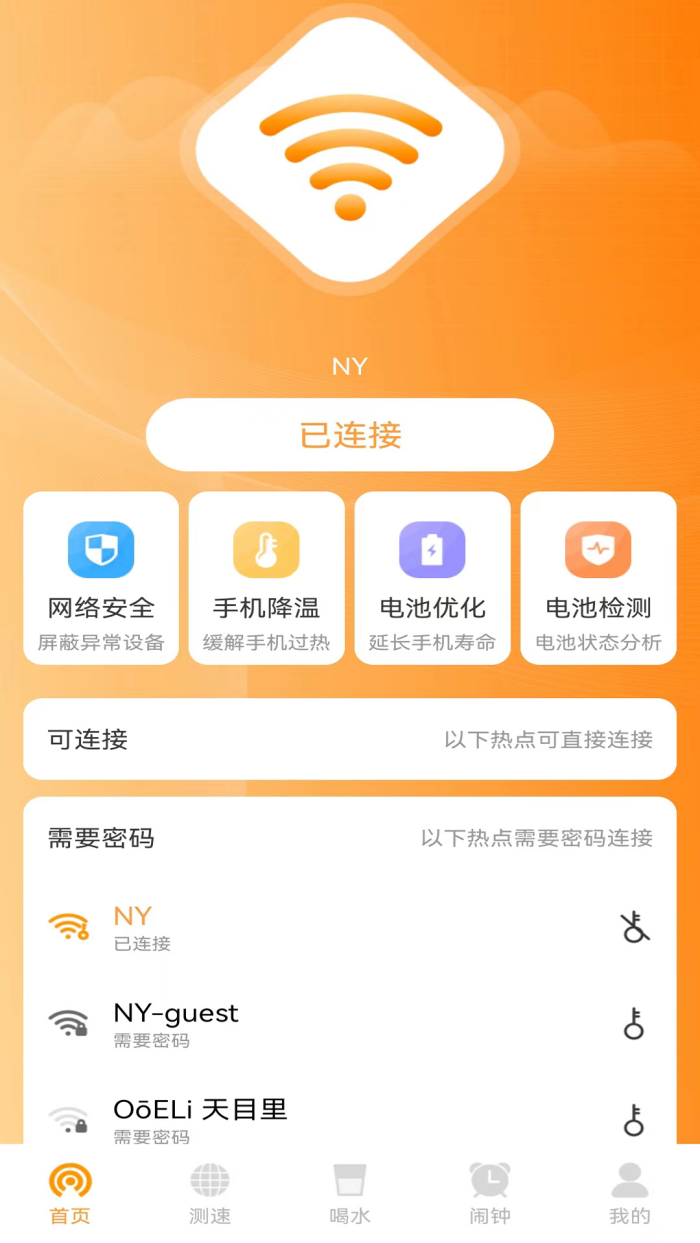
Task: Select the OōELi 天目里 network
Action: [x=300, y=1118]
